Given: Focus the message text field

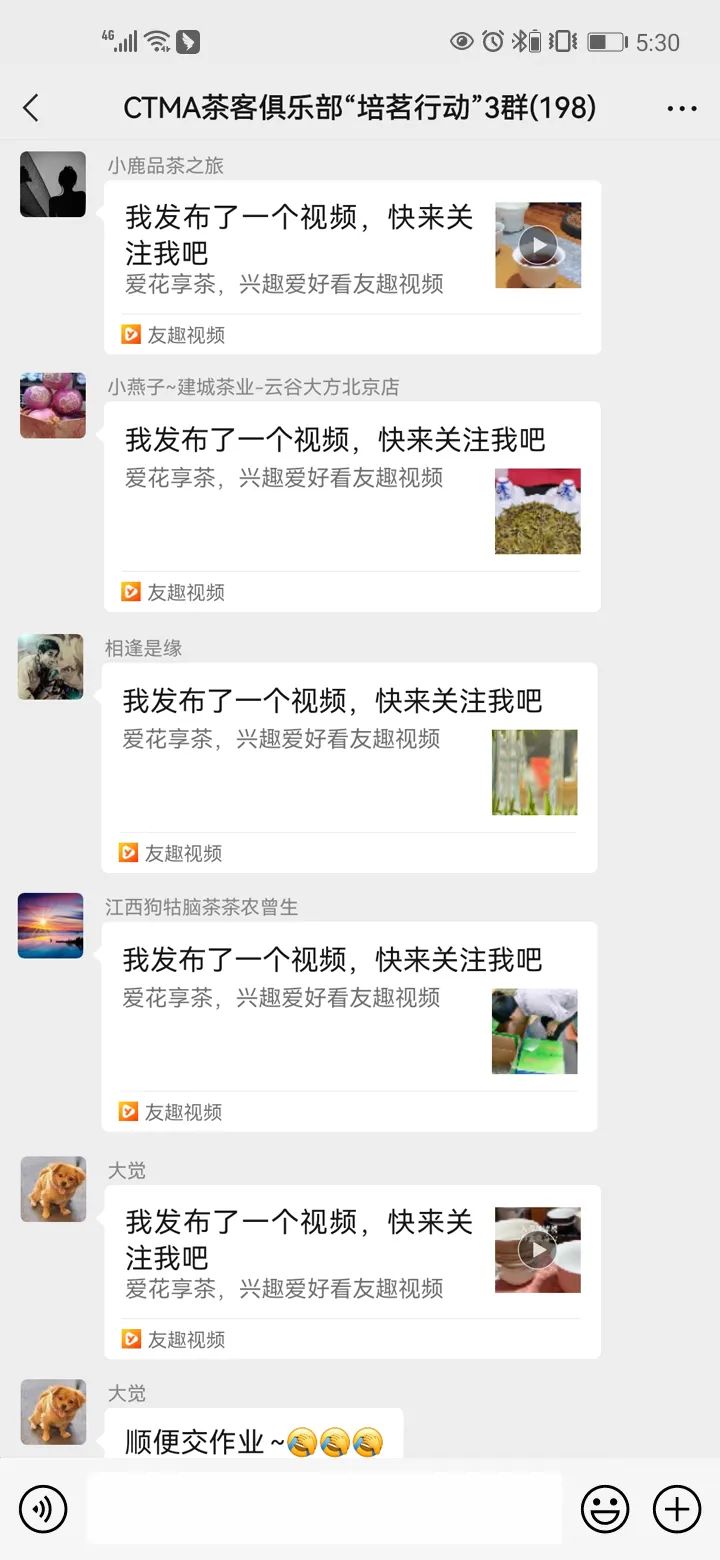Looking at the screenshot, I should 324,1508.
